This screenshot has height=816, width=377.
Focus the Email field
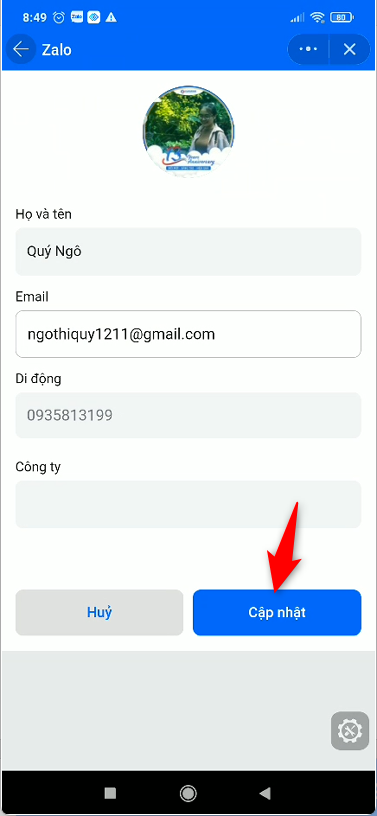(x=188, y=334)
